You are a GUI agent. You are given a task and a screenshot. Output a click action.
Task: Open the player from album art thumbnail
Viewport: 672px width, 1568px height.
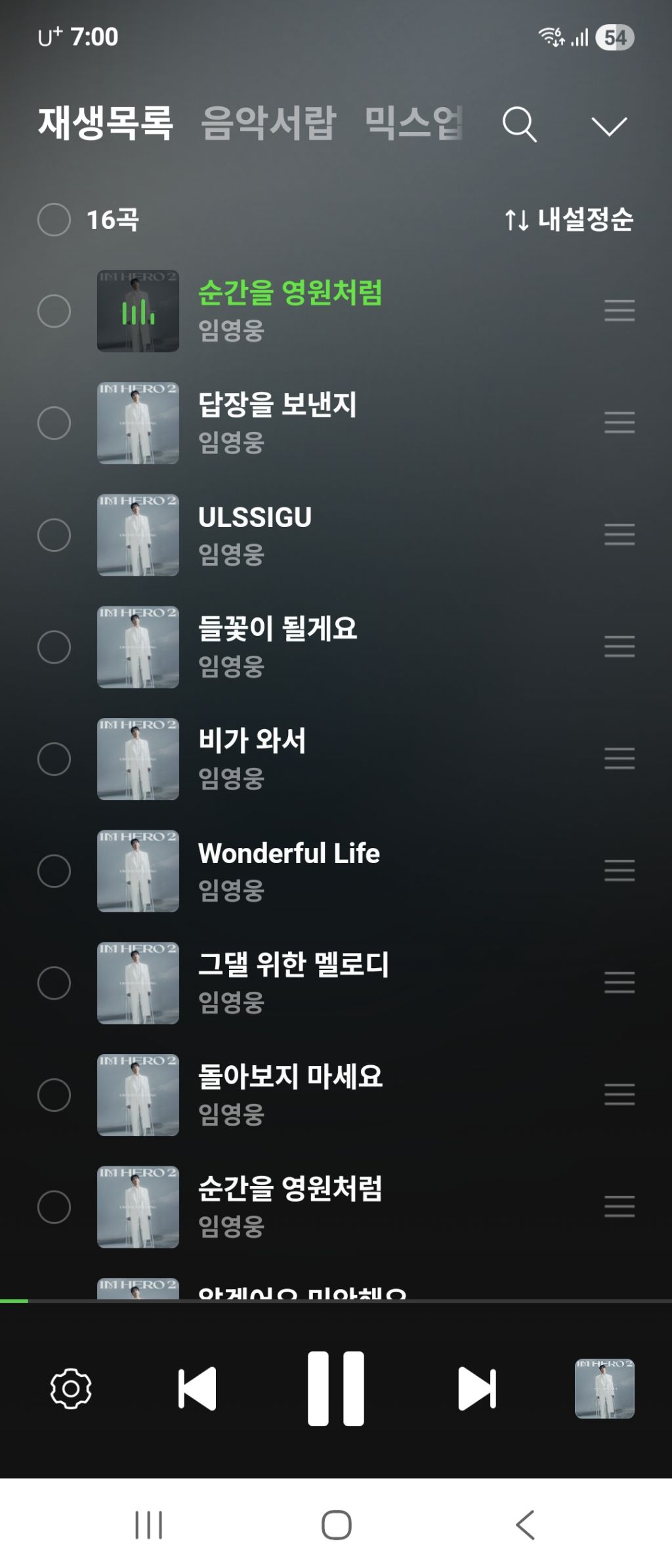pos(604,1389)
